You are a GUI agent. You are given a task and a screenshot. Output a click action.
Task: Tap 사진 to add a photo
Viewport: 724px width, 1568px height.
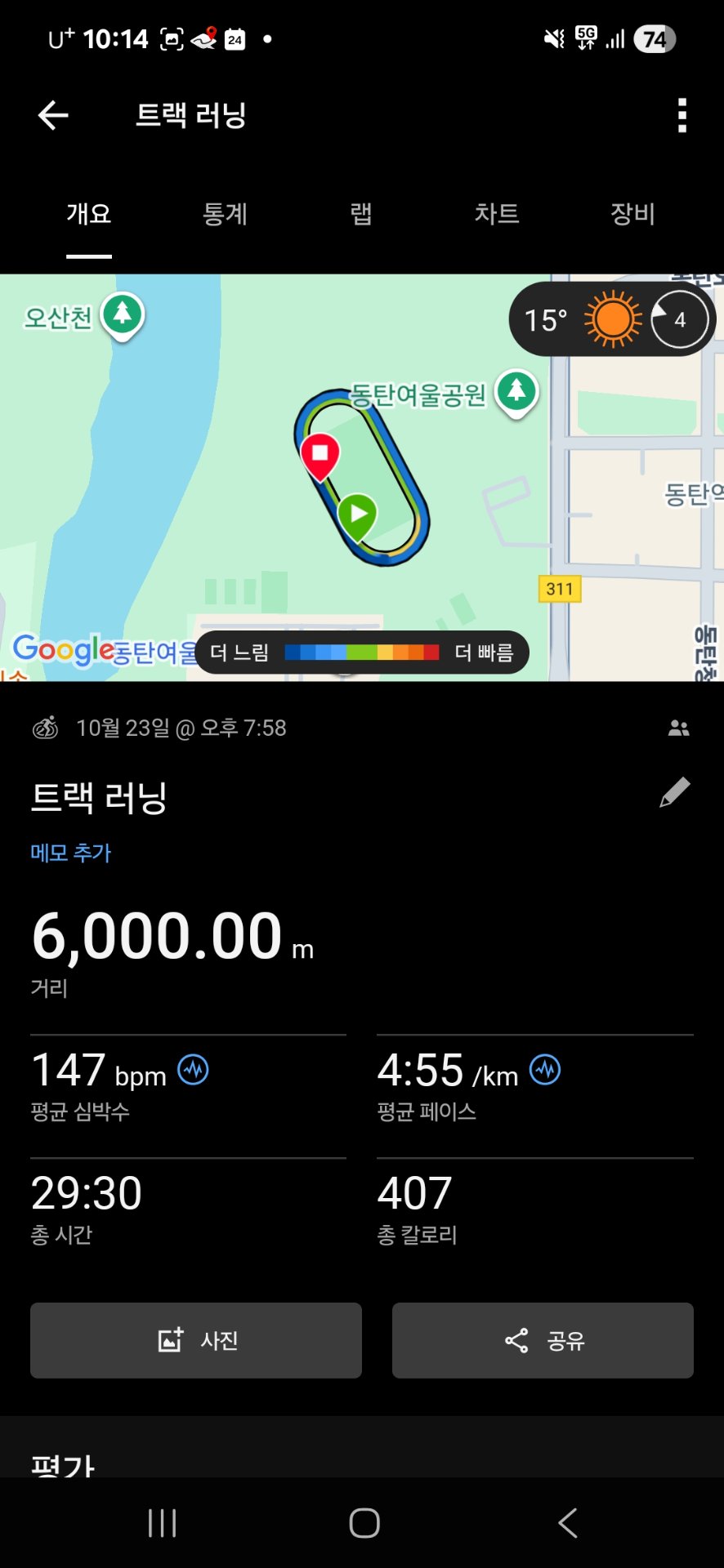[195, 1340]
